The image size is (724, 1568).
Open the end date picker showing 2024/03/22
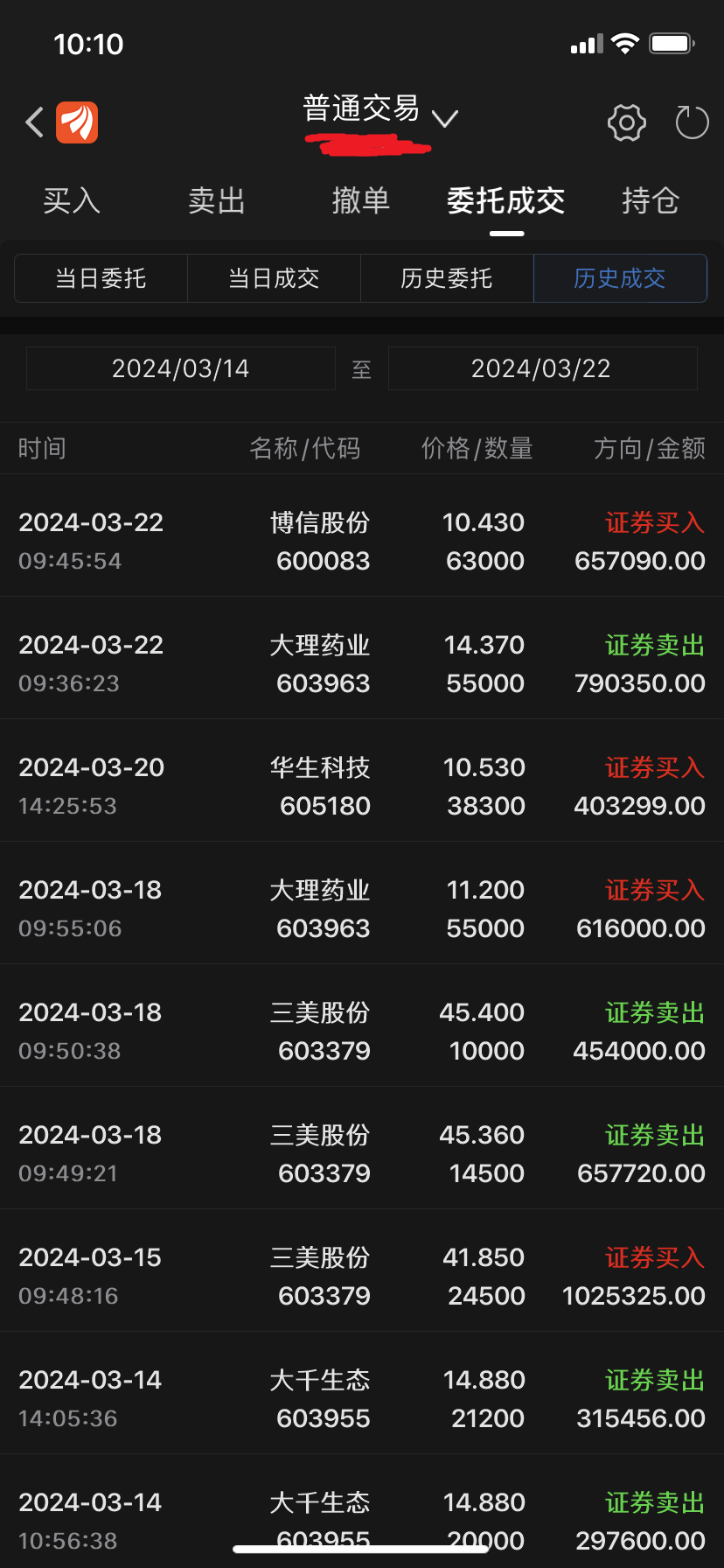tap(542, 368)
